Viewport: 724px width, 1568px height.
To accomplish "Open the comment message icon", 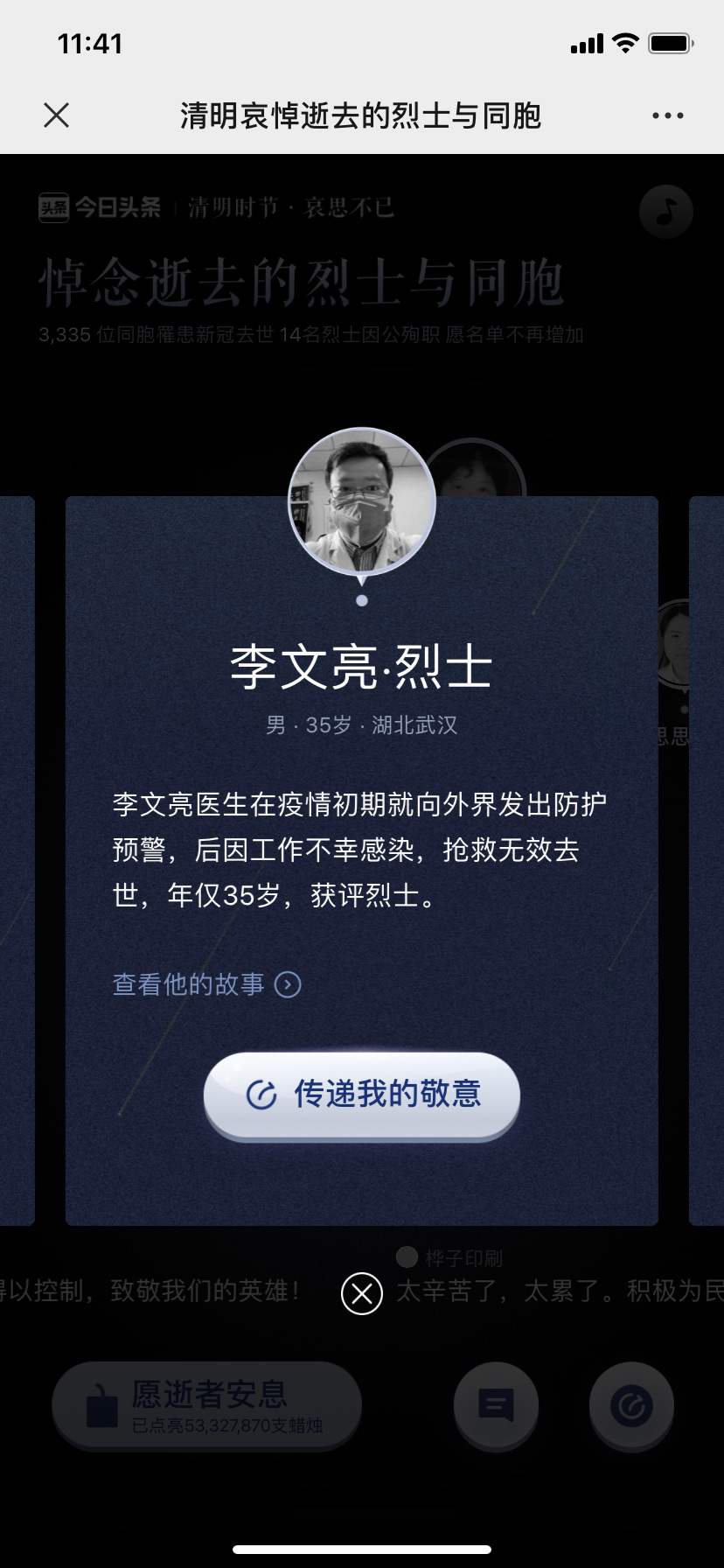I will coord(496,1406).
